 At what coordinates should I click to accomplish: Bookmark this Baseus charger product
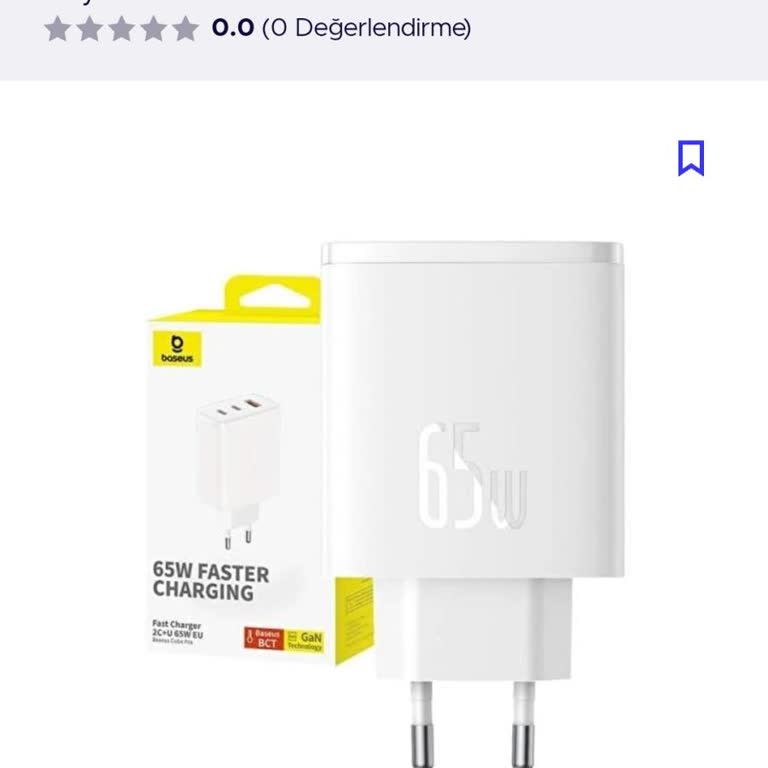(691, 158)
